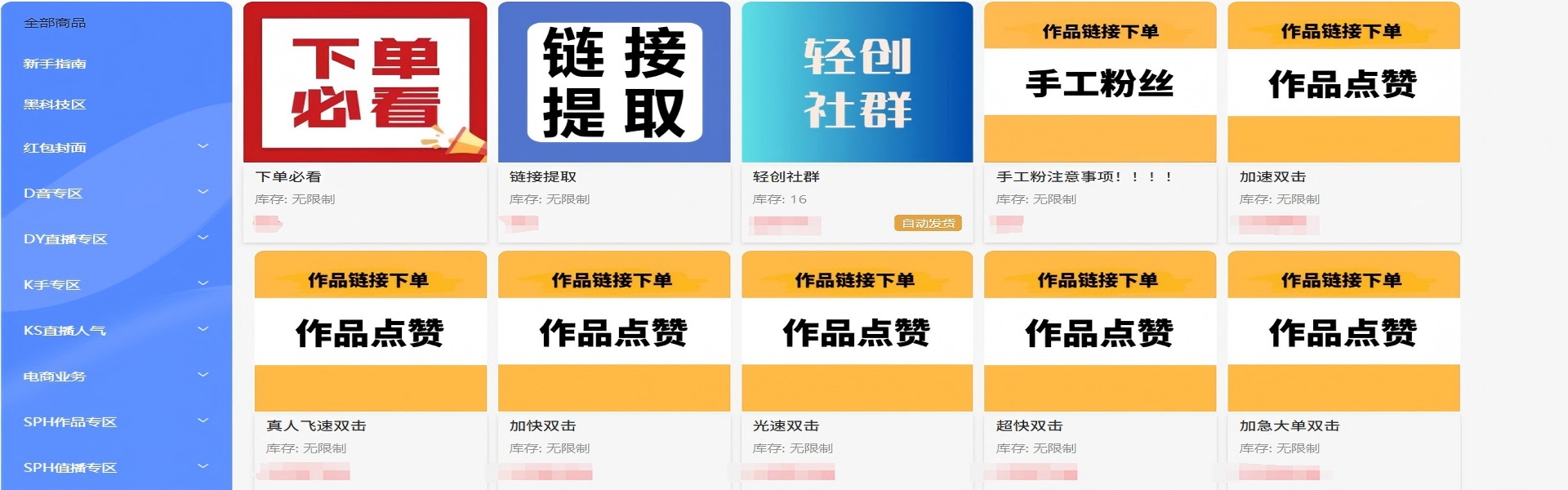Open the 真人飞速双击 product card
The image size is (1568, 490).
[370, 332]
